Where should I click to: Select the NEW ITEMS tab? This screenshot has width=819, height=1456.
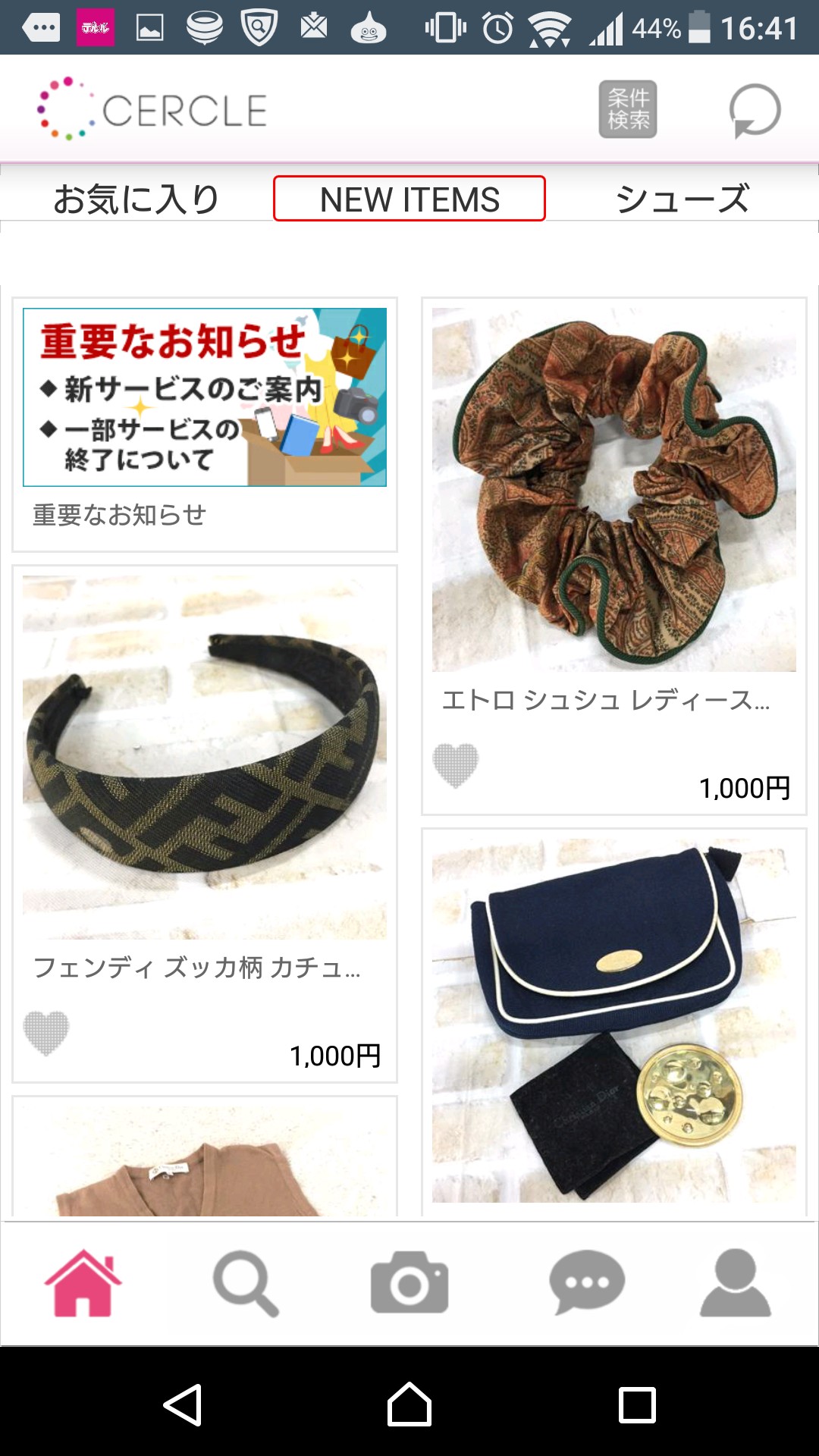point(409,199)
